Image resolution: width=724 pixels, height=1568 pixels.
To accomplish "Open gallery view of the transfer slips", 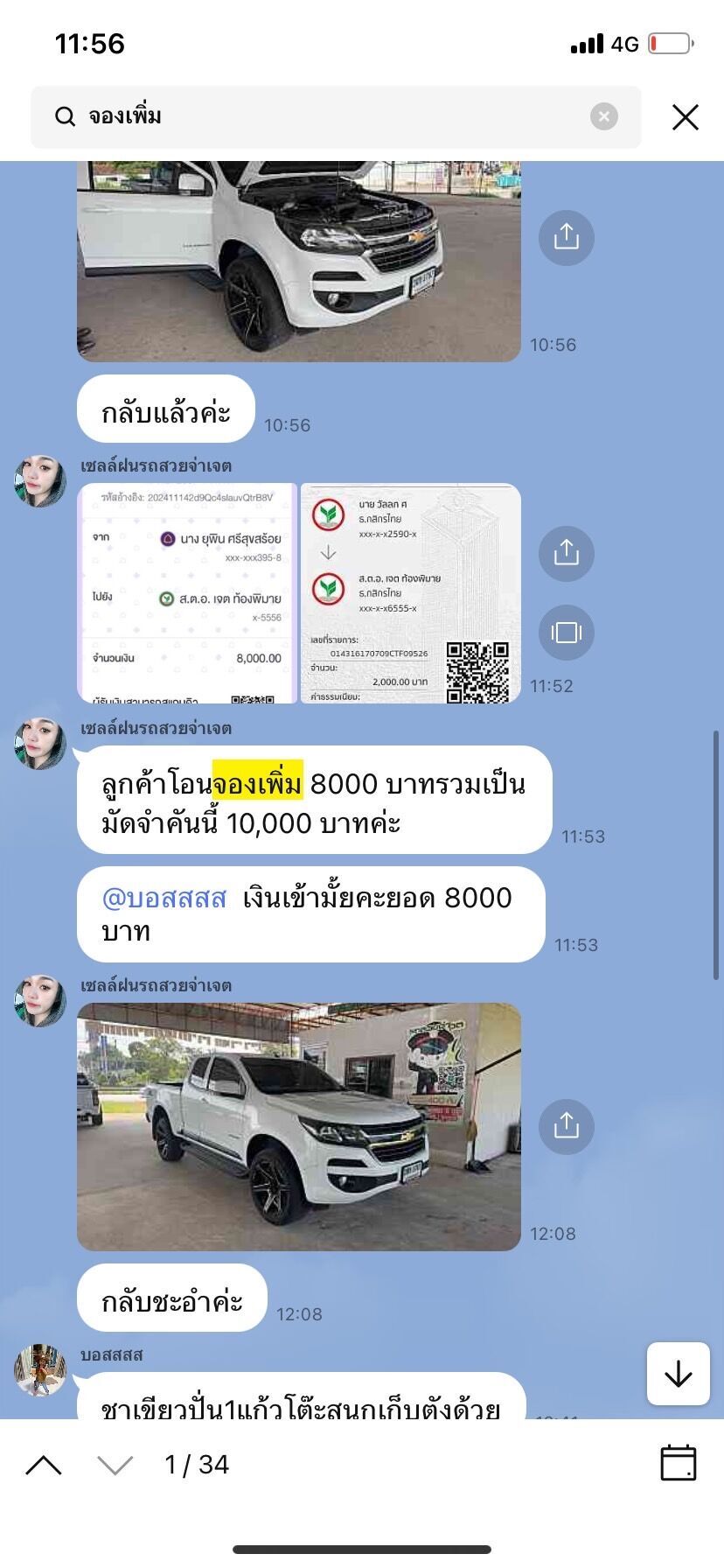I will click(x=567, y=632).
